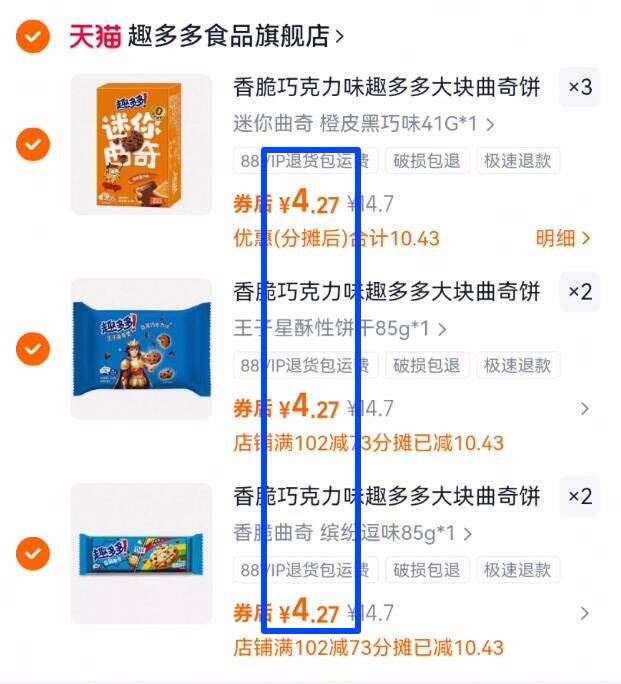Change the 王子星酥性饼干85g*1 specification
Screen dimensions: 621x684
coord(340,329)
